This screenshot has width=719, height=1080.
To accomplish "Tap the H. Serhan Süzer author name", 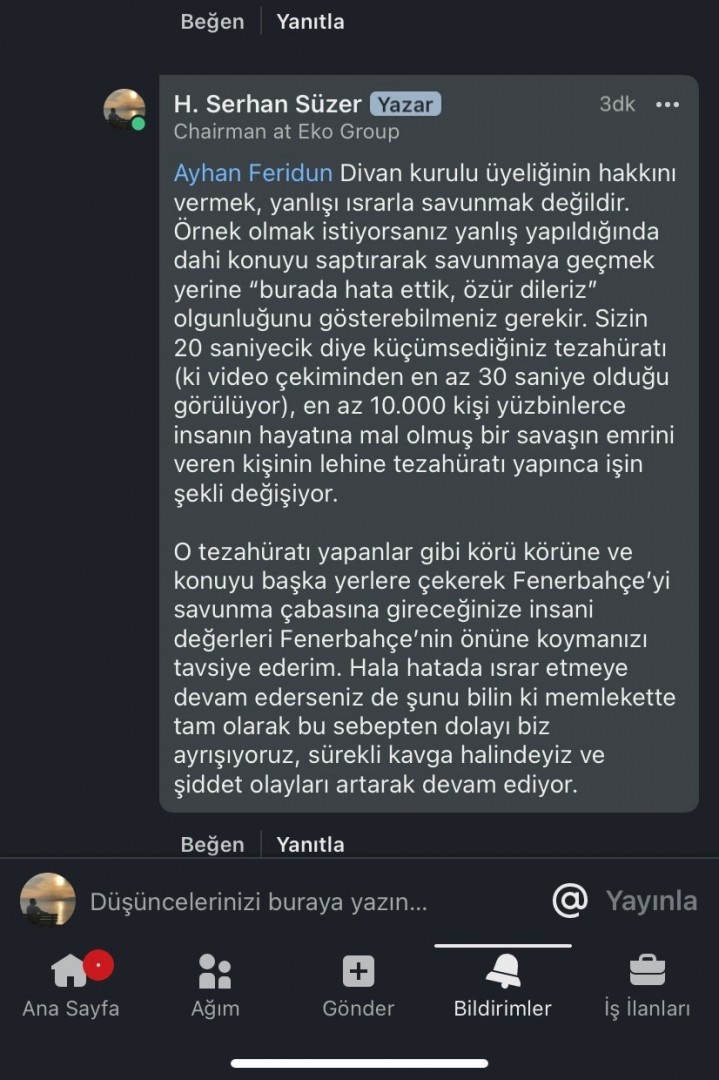I will pyautogui.click(x=267, y=104).
